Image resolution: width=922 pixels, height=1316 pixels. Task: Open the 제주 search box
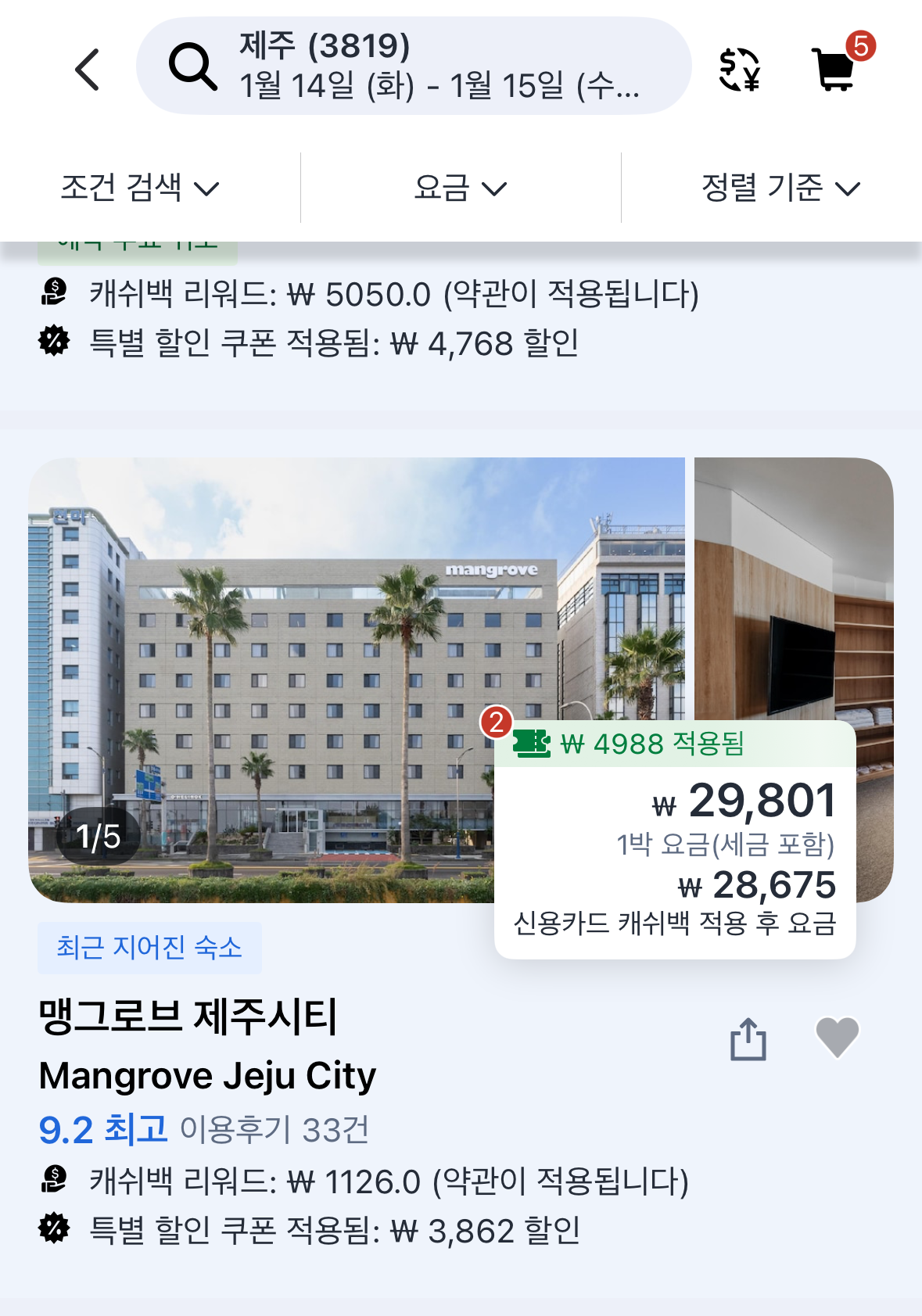point(413,66)
